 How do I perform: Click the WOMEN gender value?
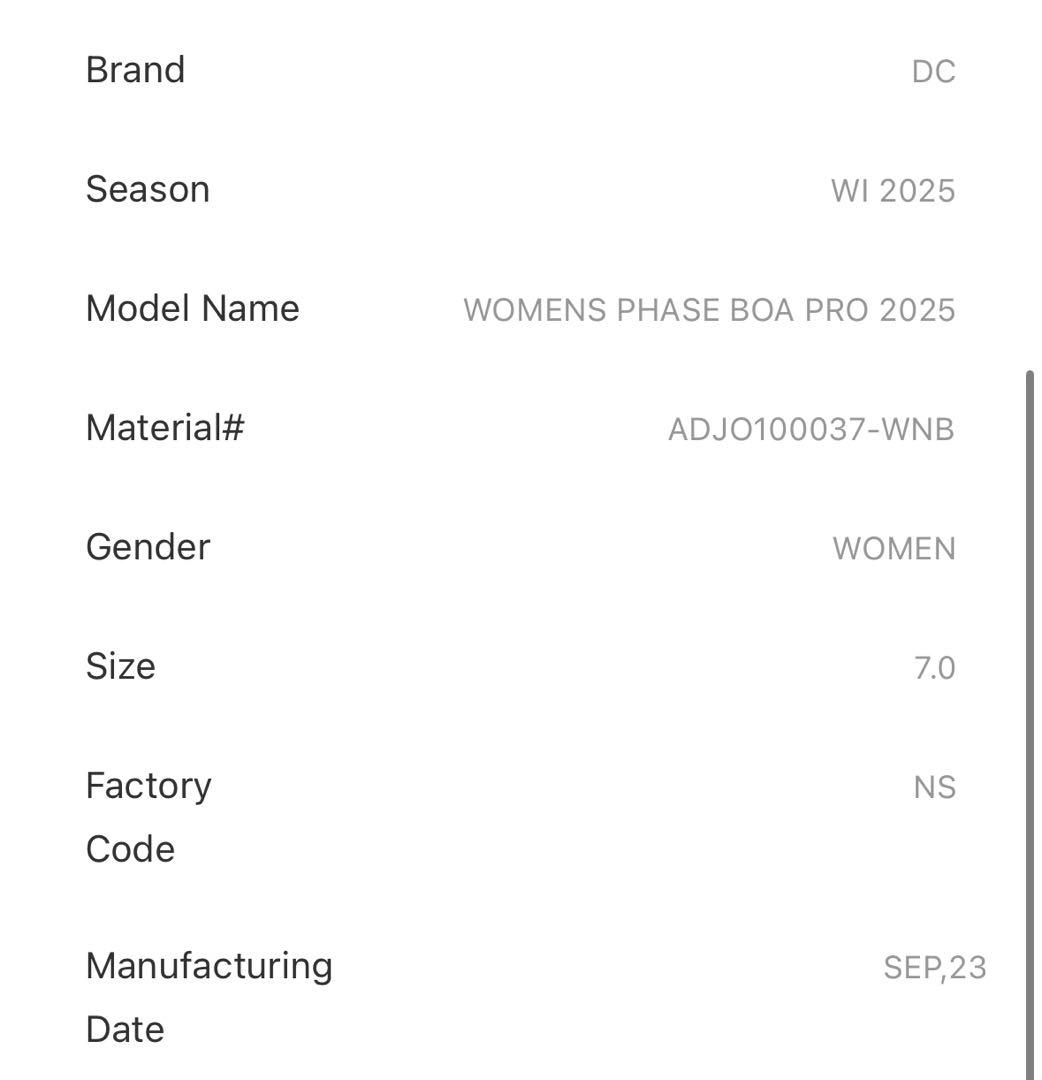coord(894,548)
